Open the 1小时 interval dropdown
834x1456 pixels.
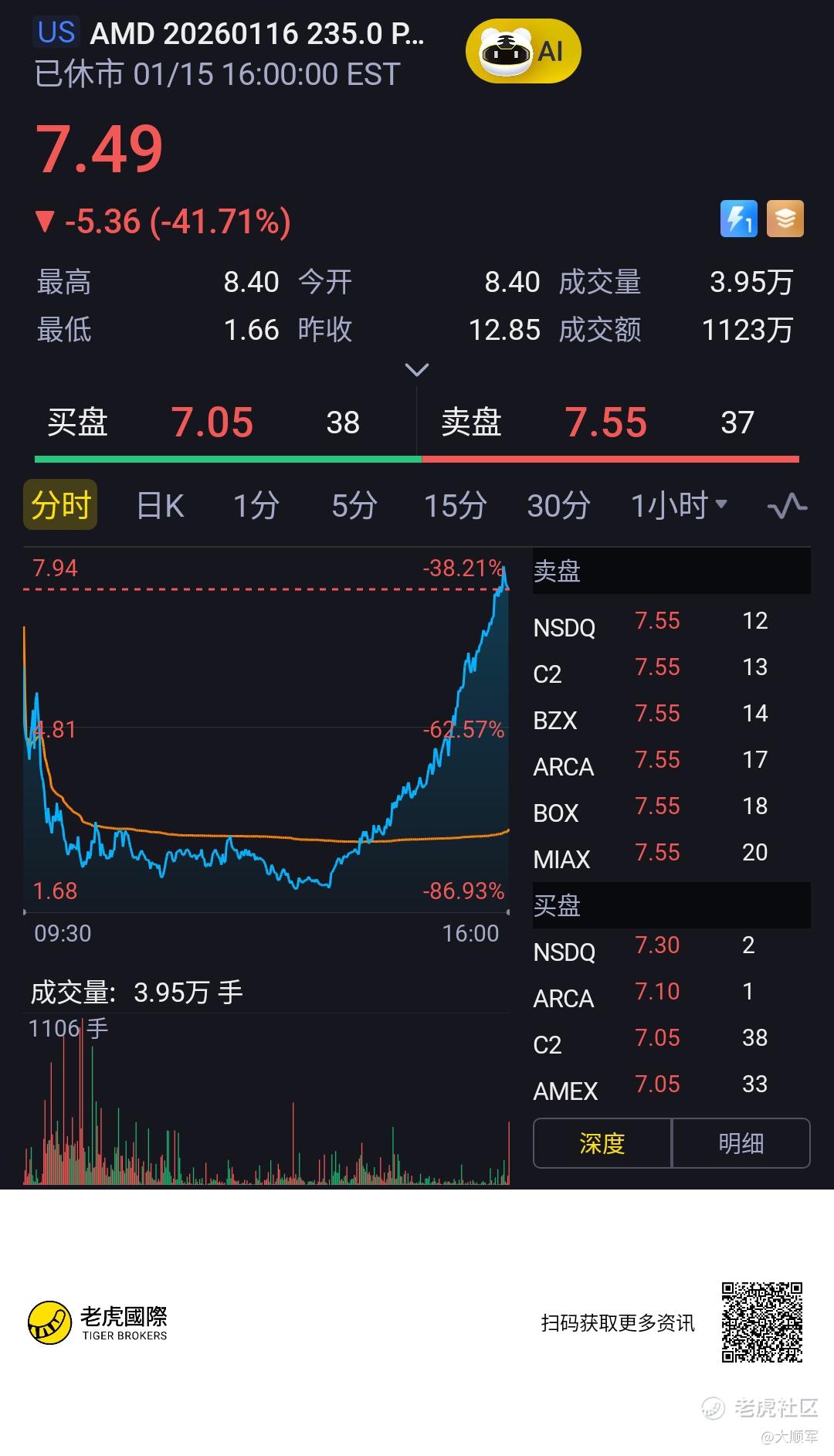(679, 505)
